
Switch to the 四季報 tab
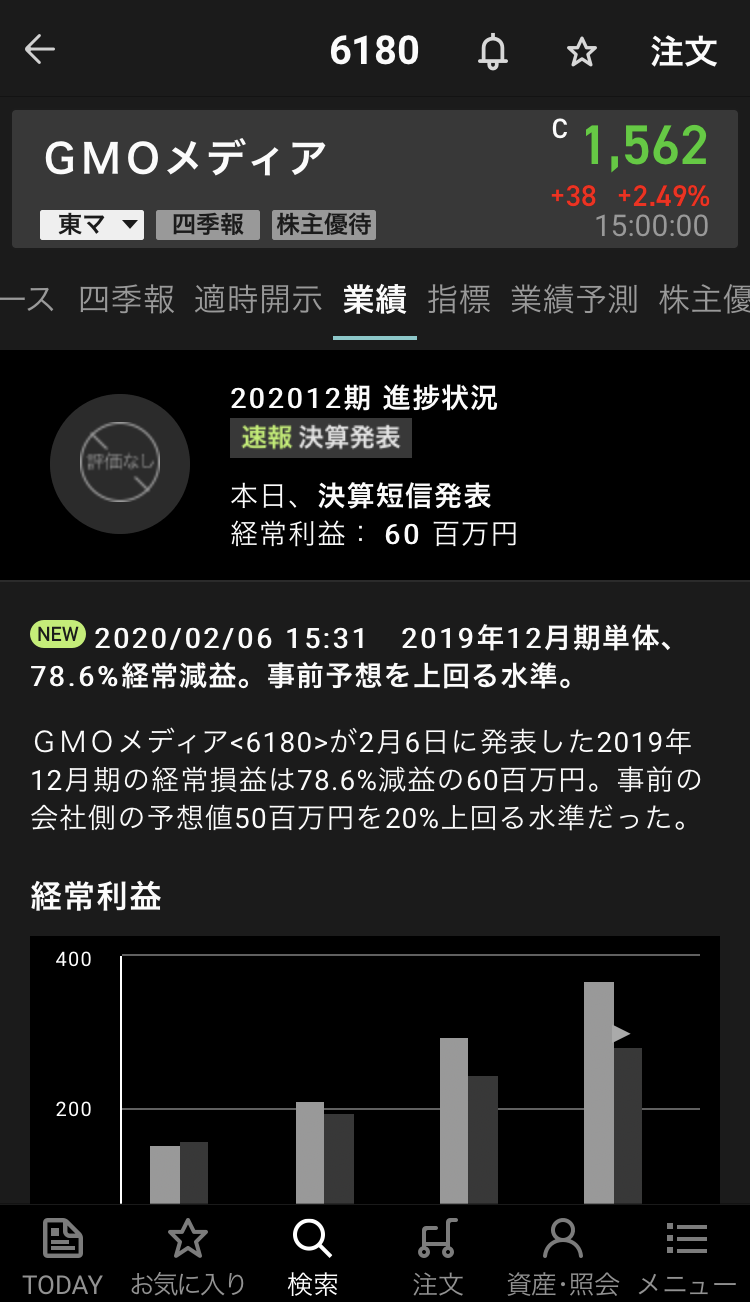[x=126, y=299]
